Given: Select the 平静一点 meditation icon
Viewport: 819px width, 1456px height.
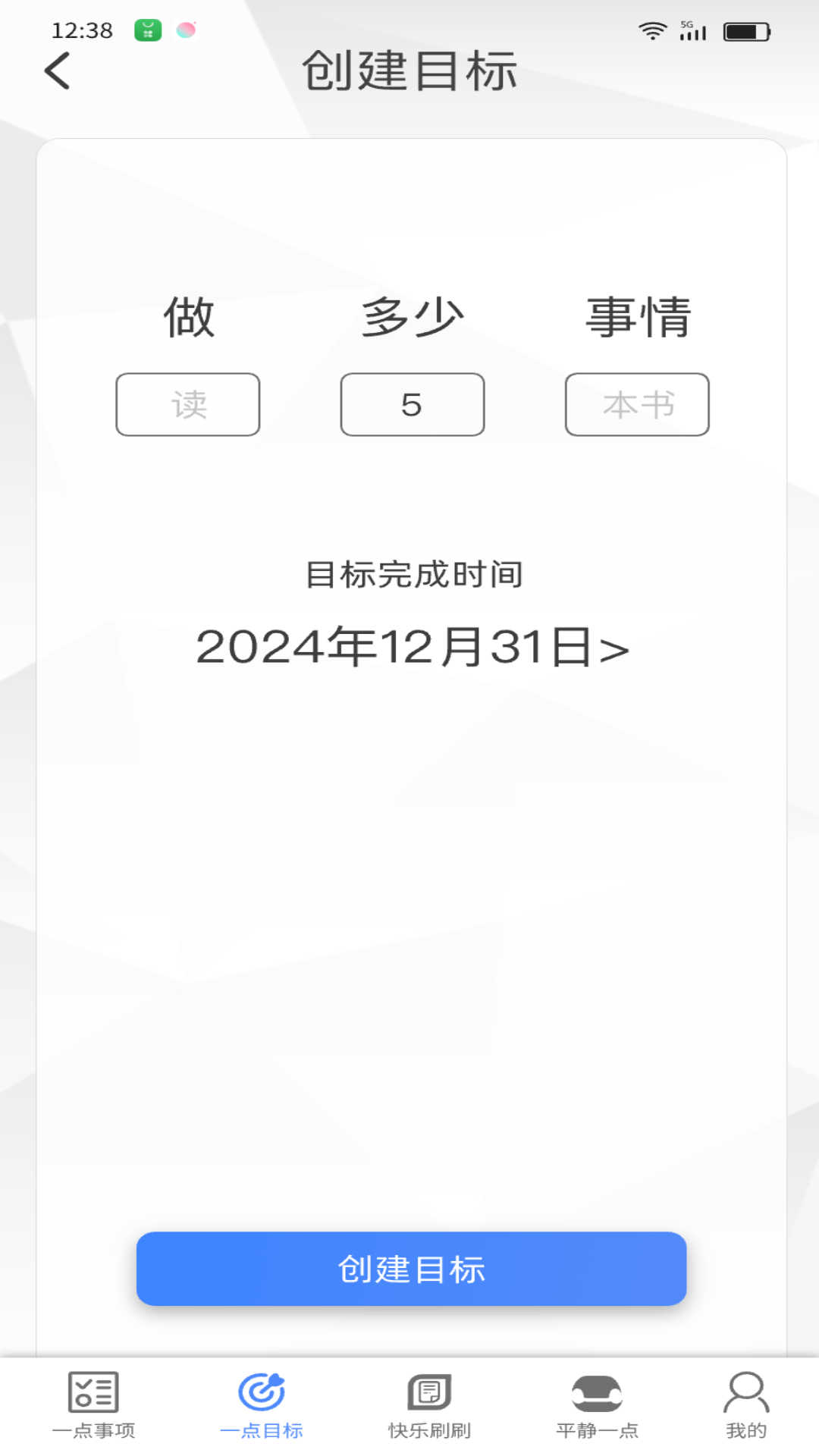Looking at the screenshot, I should coord(596,1393).
